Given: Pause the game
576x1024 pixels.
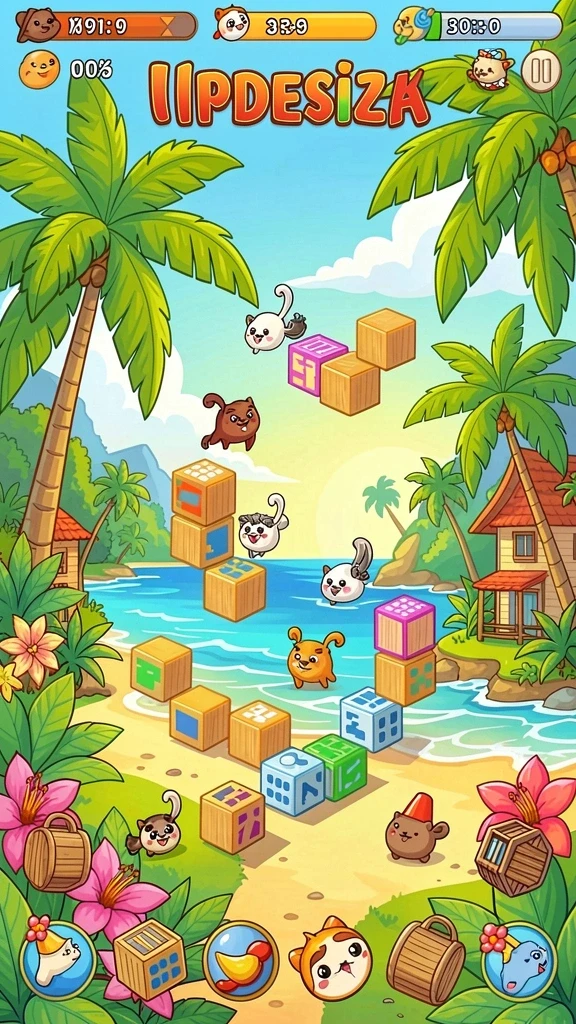Looking at the screenshot, I should 541,70.
